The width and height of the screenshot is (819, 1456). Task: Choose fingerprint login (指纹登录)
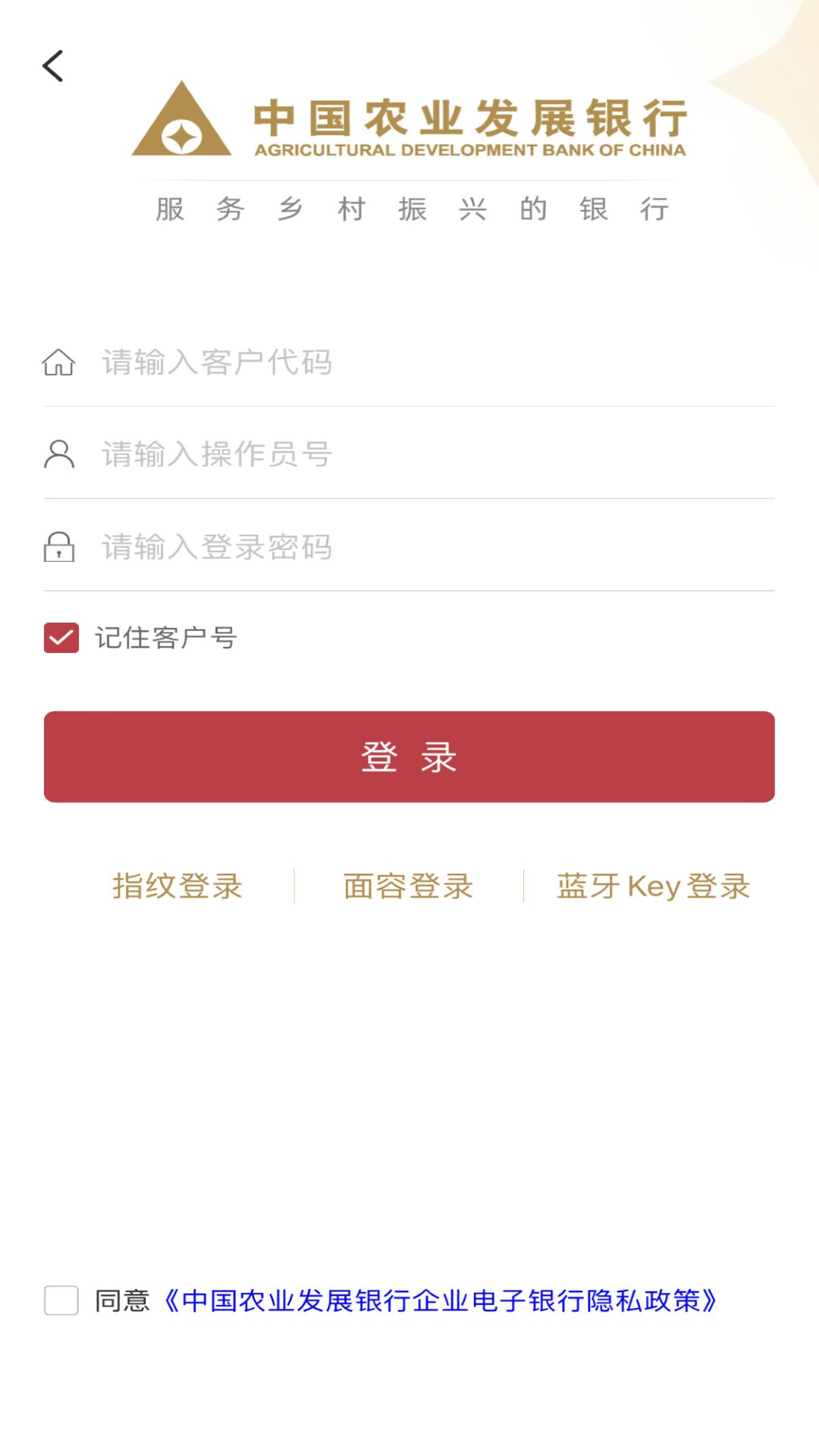177,886
